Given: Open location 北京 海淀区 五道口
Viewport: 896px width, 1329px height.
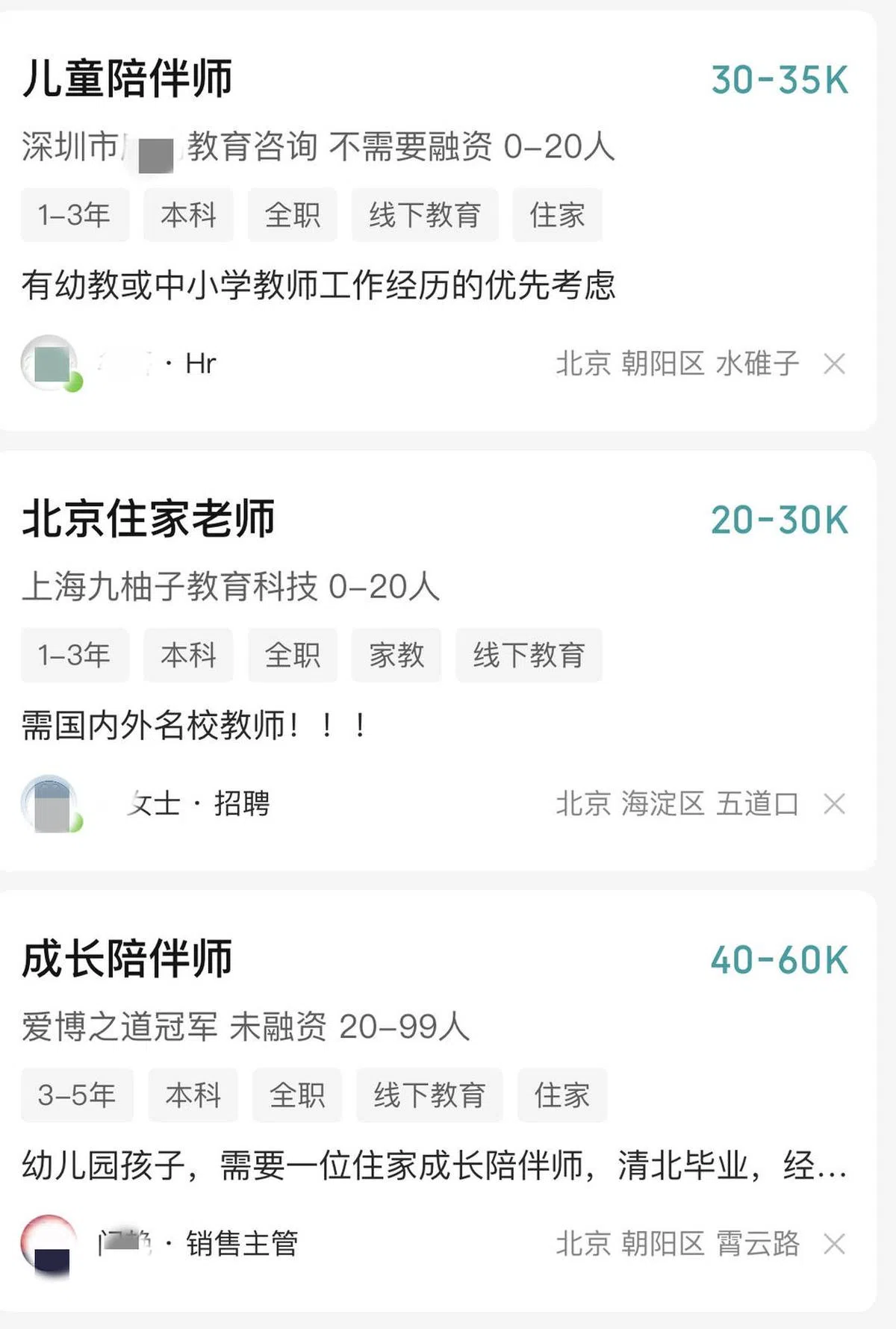Looking at the screenshot, I should (676, 804).
